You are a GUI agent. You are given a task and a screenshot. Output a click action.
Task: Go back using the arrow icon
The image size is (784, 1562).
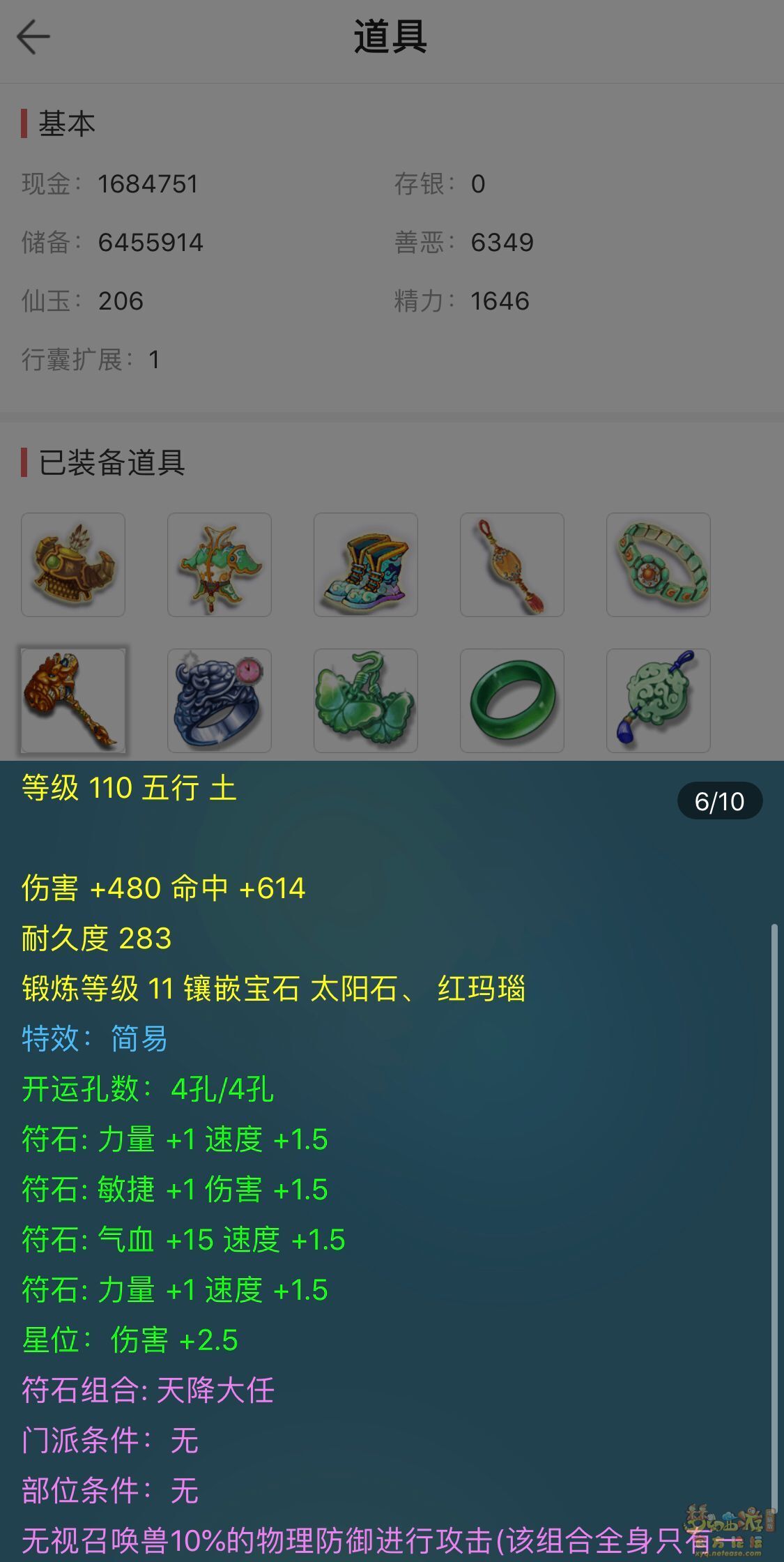[x=33, y=37]
